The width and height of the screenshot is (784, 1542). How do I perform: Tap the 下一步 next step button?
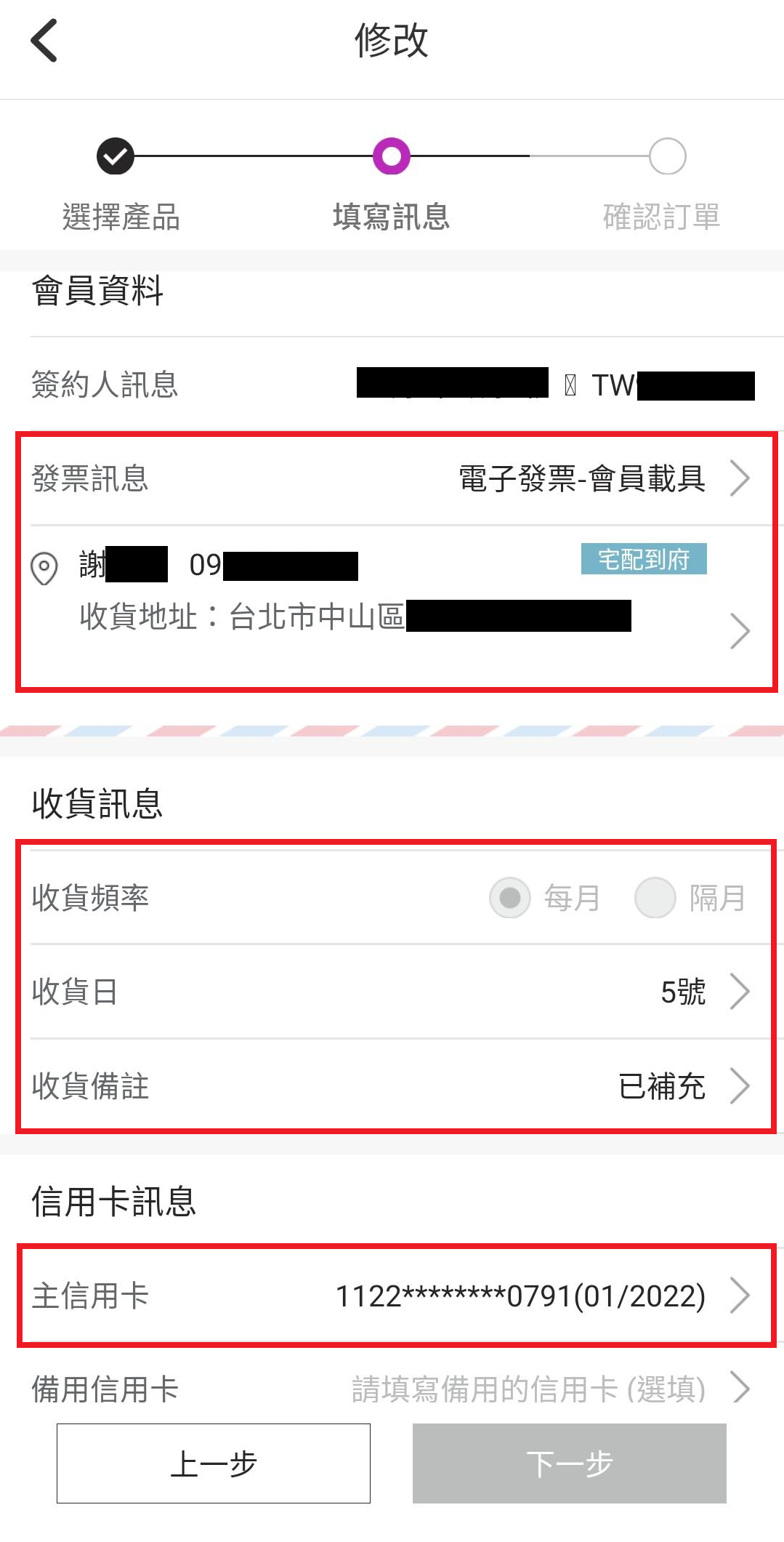569,1463
